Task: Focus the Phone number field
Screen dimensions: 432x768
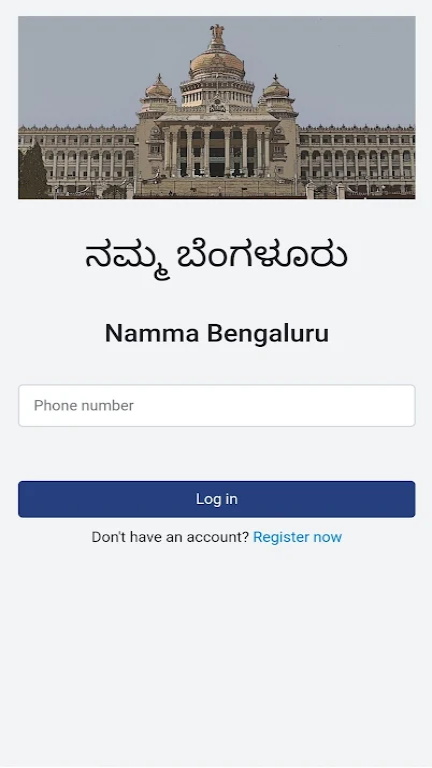Action: pyautogui.click(x=216, y=406)
